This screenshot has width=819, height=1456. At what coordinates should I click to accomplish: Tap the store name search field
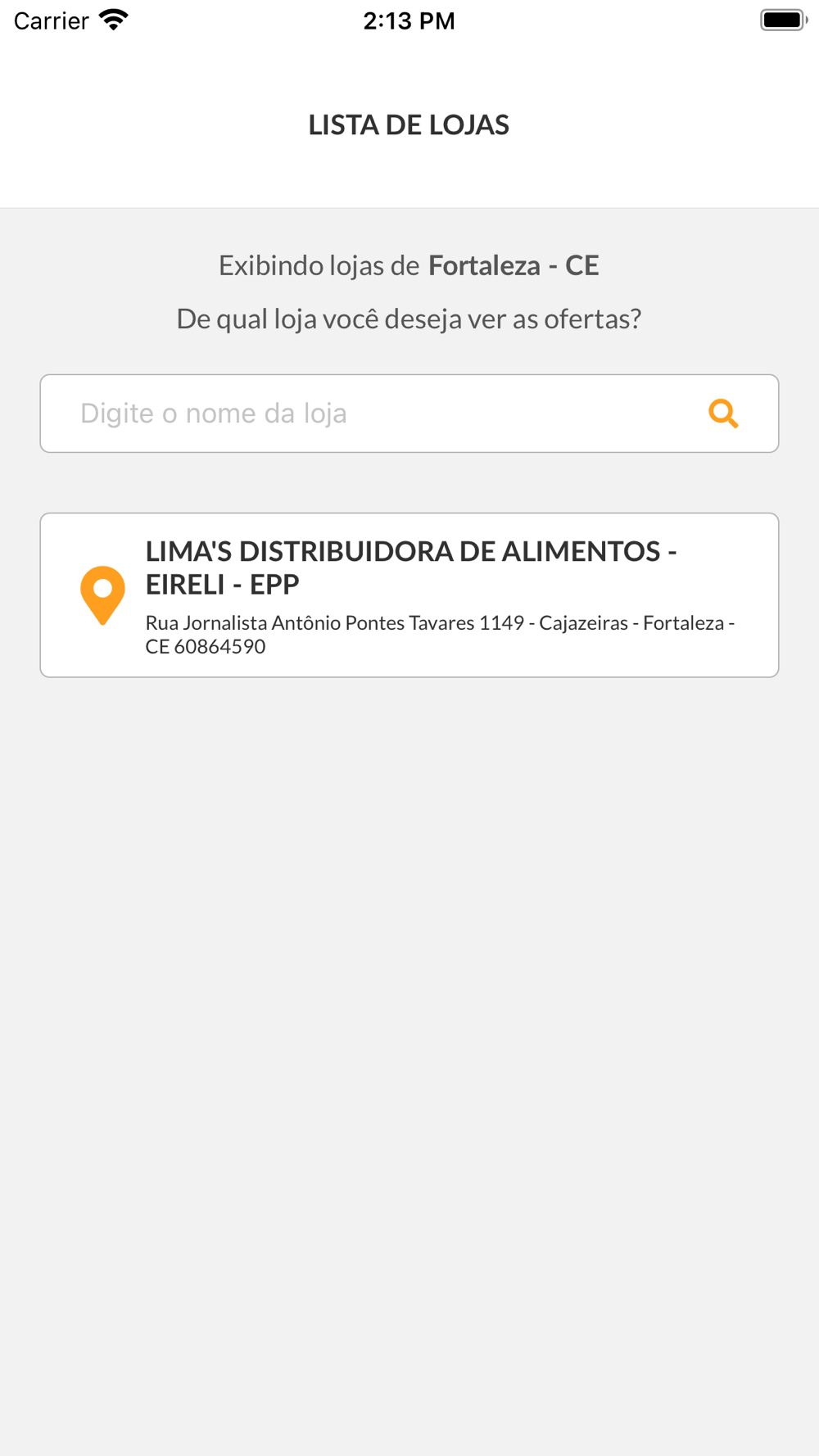tap(369, 414)
